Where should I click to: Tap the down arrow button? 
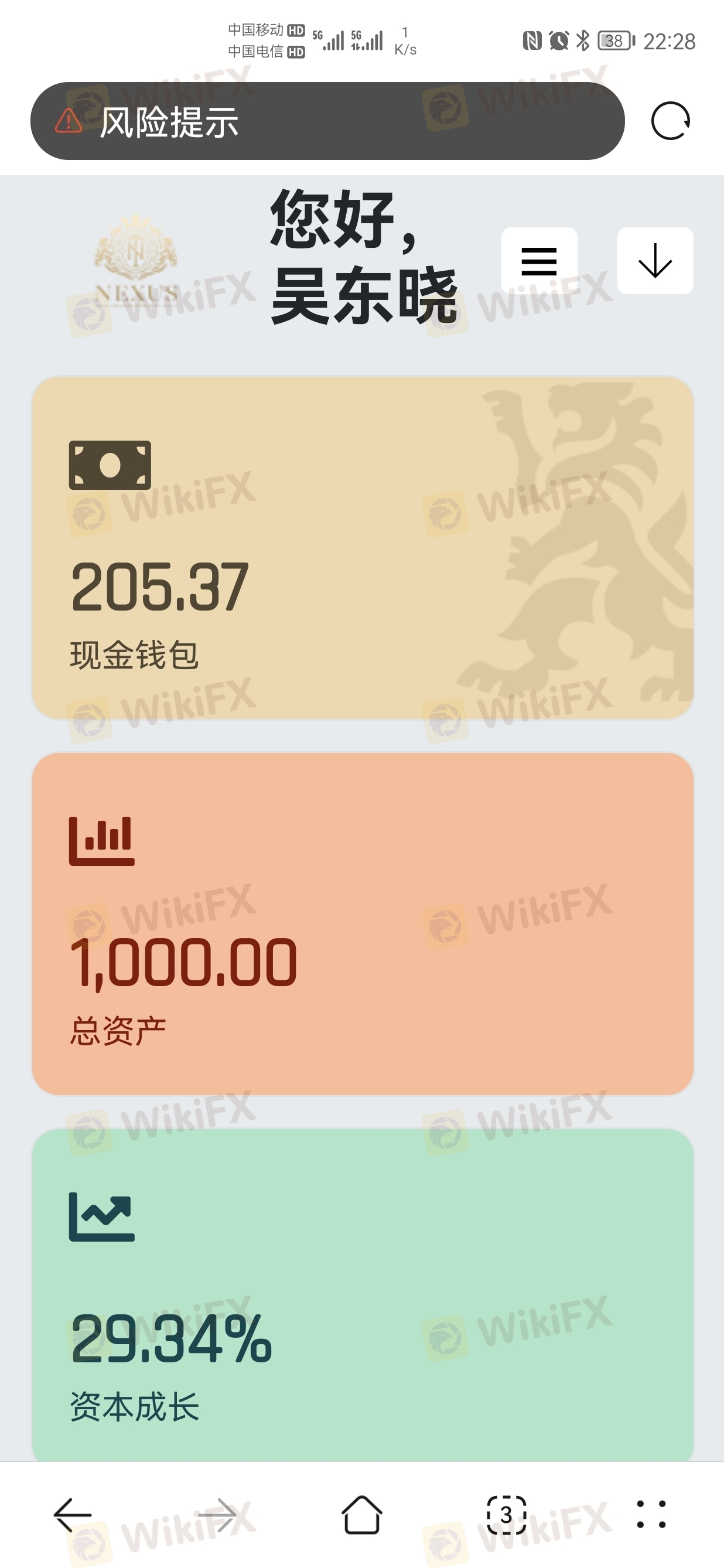655,261
